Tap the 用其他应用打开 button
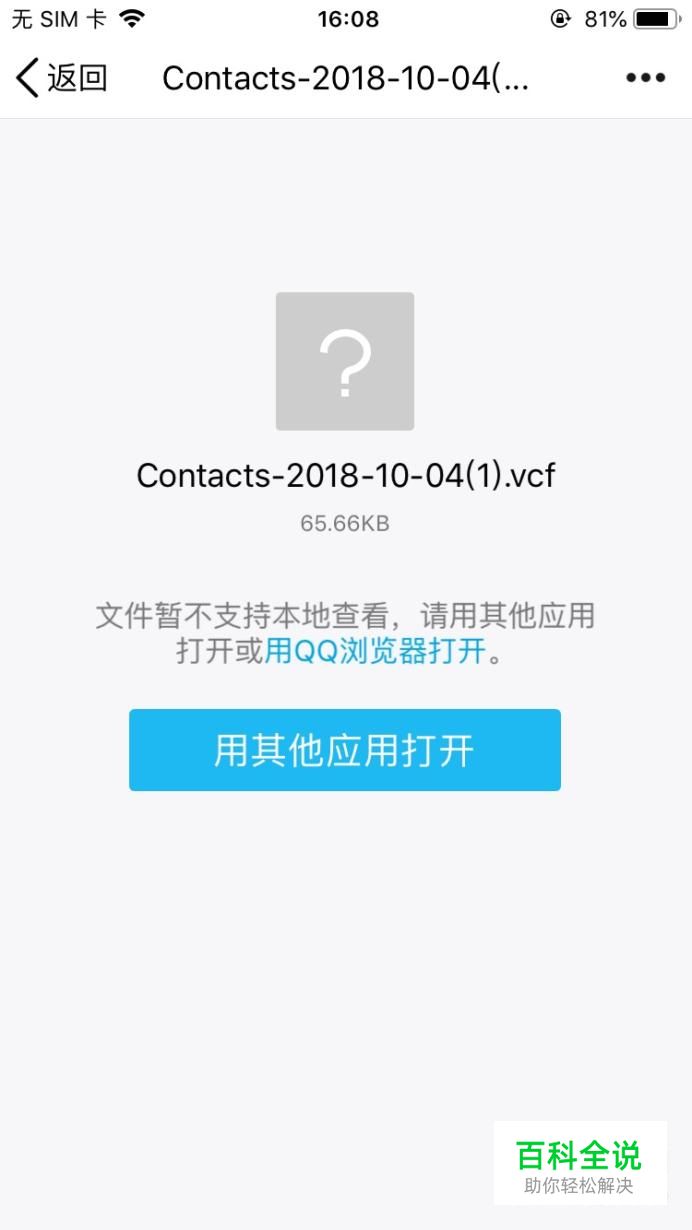The image size is (692, 1230). 345,750
